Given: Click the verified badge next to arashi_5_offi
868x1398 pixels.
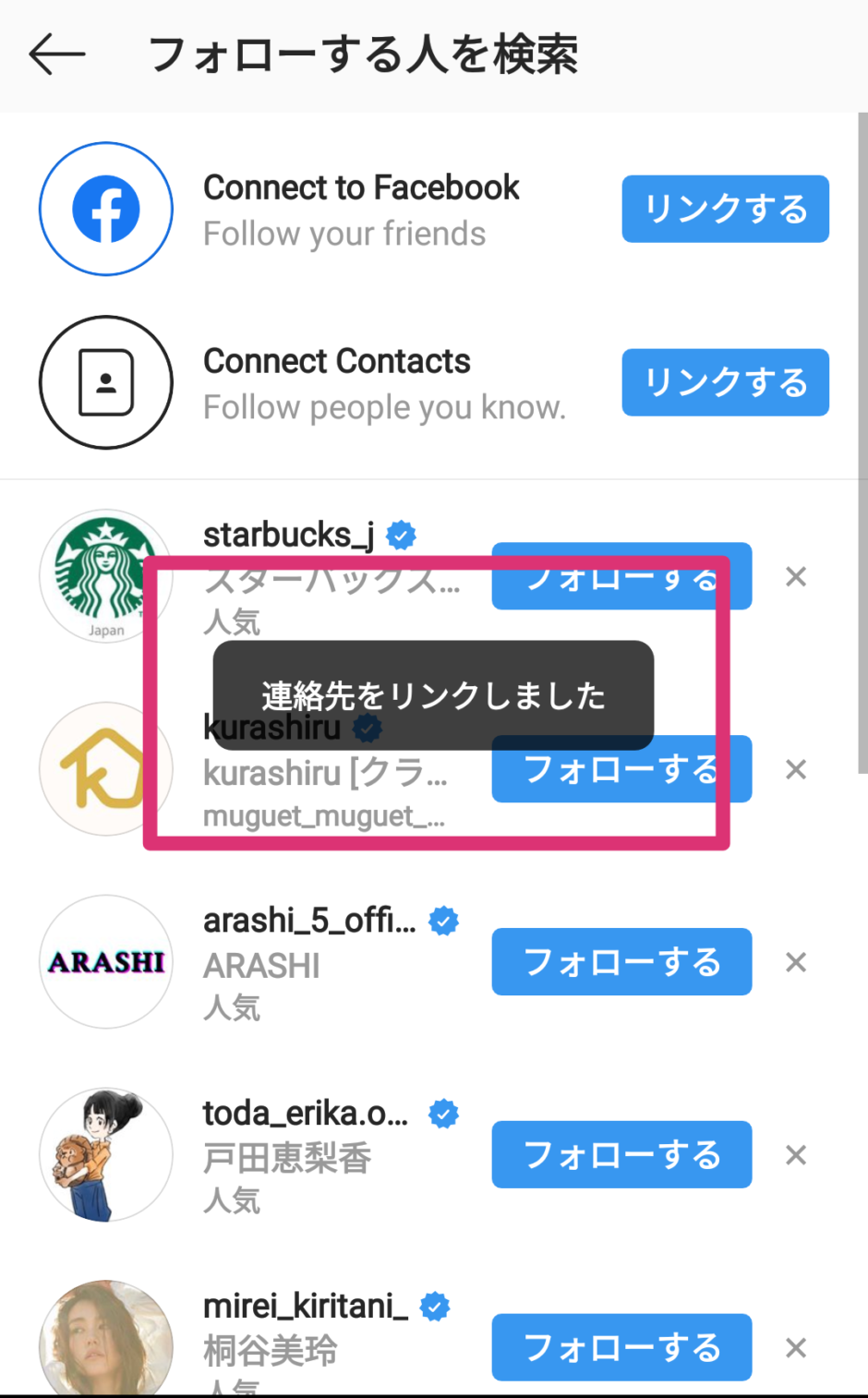Looking at the screenshot, I should tap(443, 921).
